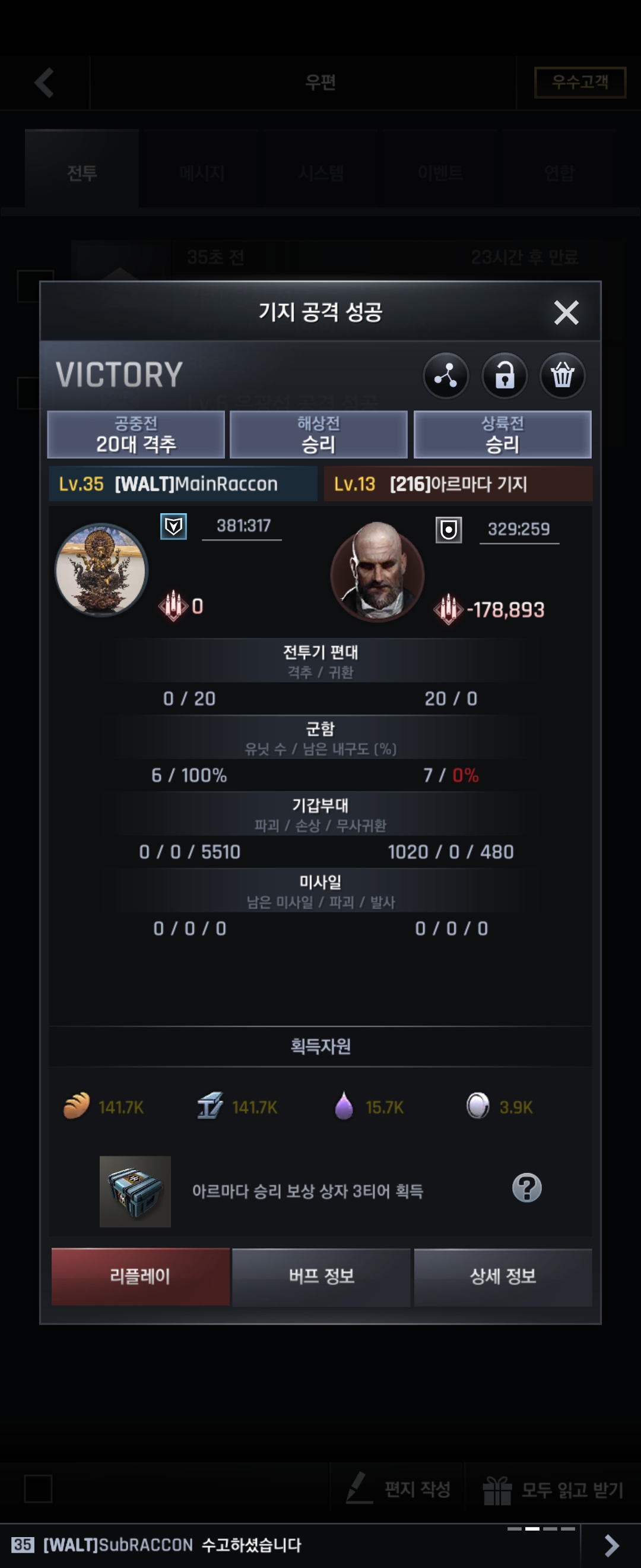The image size is (641, 1568).
Task: Tap the 아르마다 승리 보상 상자 icon
Action: [x=135, y=1191]
